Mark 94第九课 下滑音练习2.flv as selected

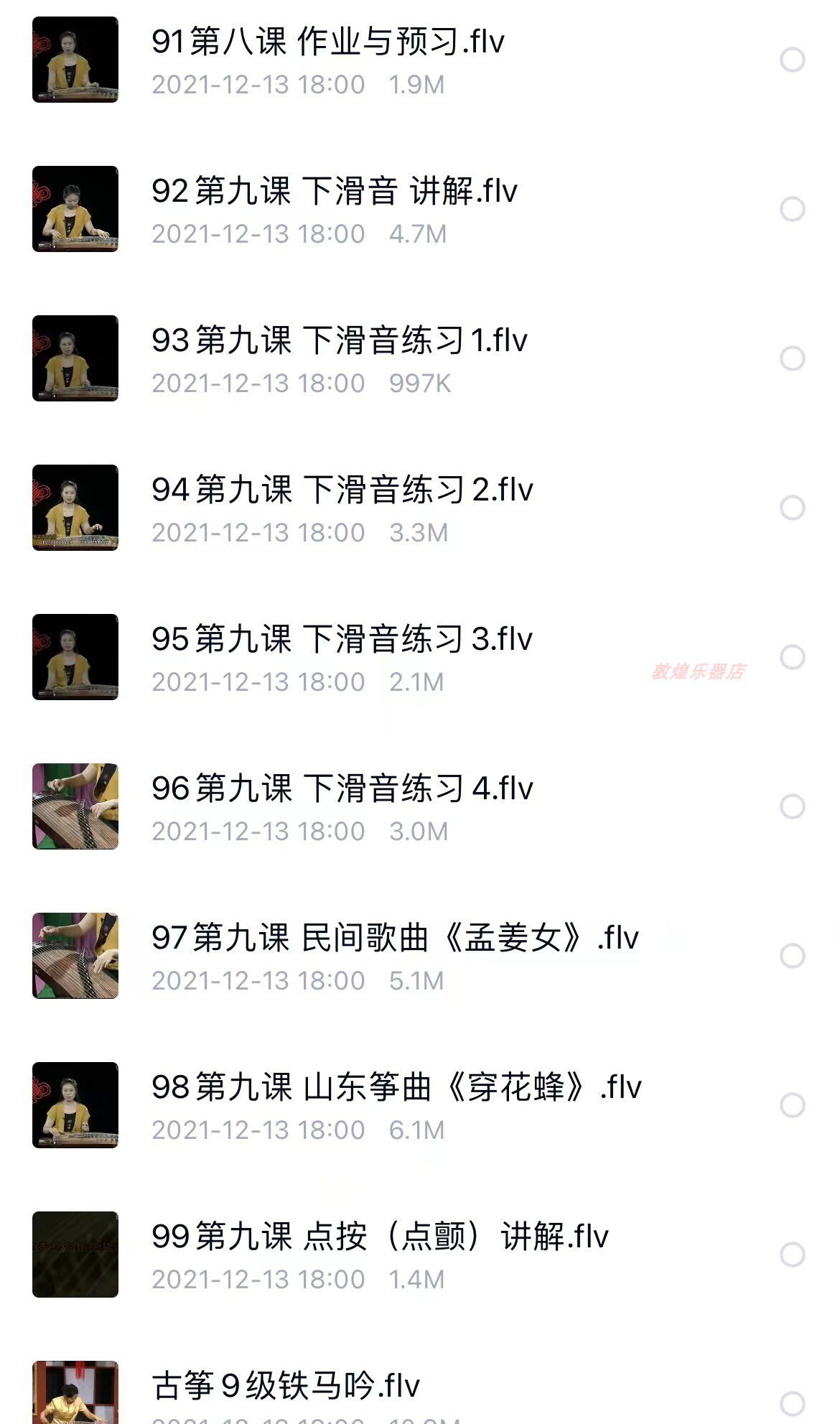793,508
